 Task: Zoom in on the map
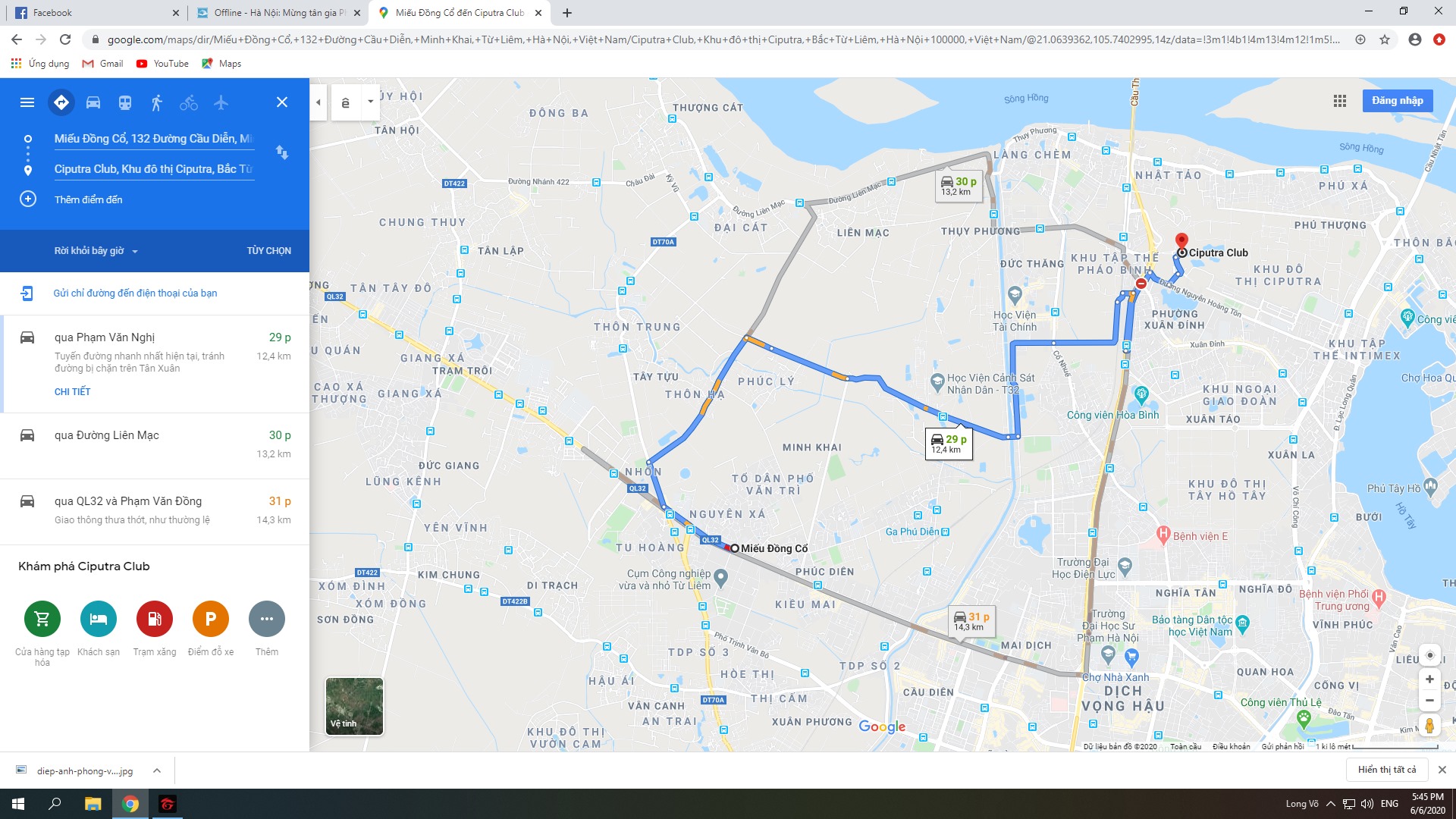(x=1429, y=679)
